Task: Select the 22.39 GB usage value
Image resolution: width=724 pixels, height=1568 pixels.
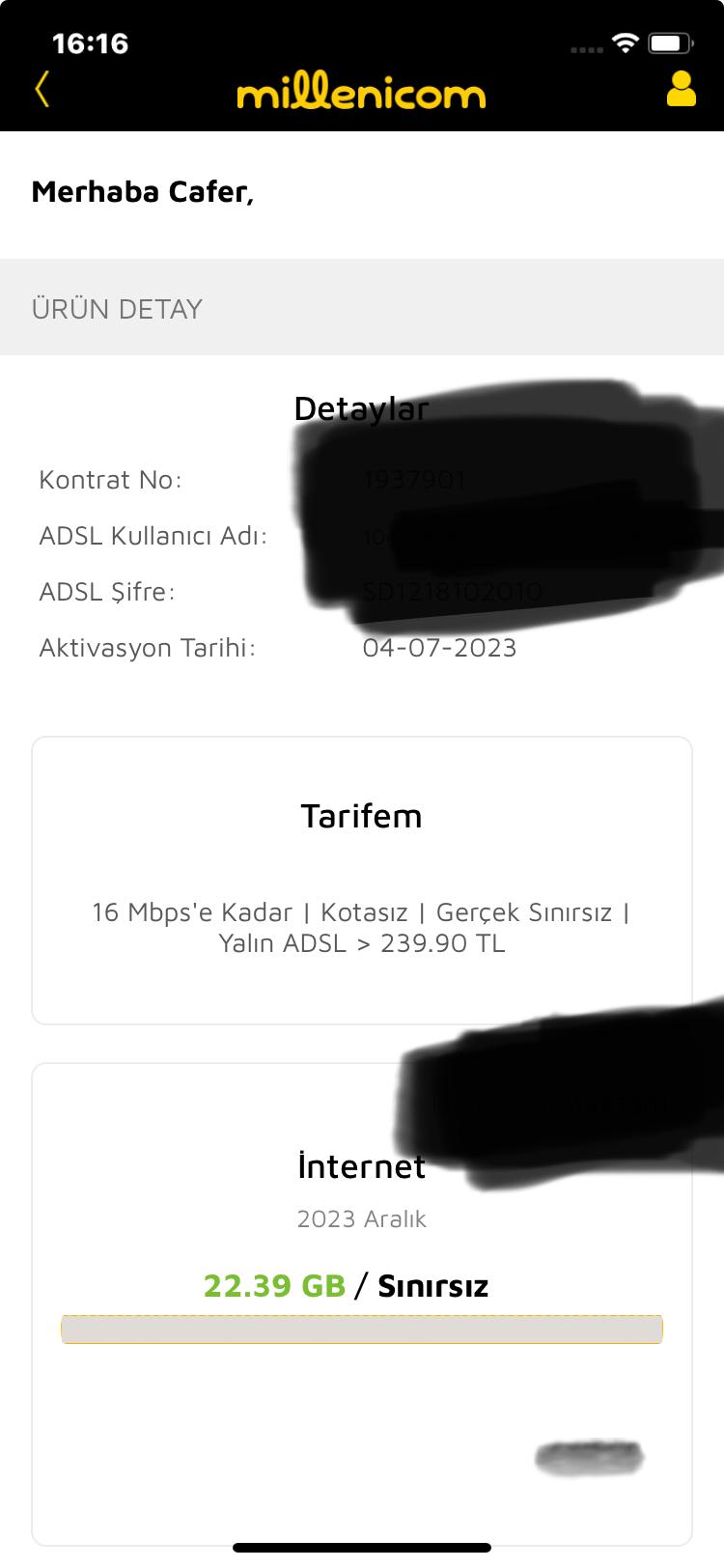Action: pyautogui.click(x=273, y=1285)
